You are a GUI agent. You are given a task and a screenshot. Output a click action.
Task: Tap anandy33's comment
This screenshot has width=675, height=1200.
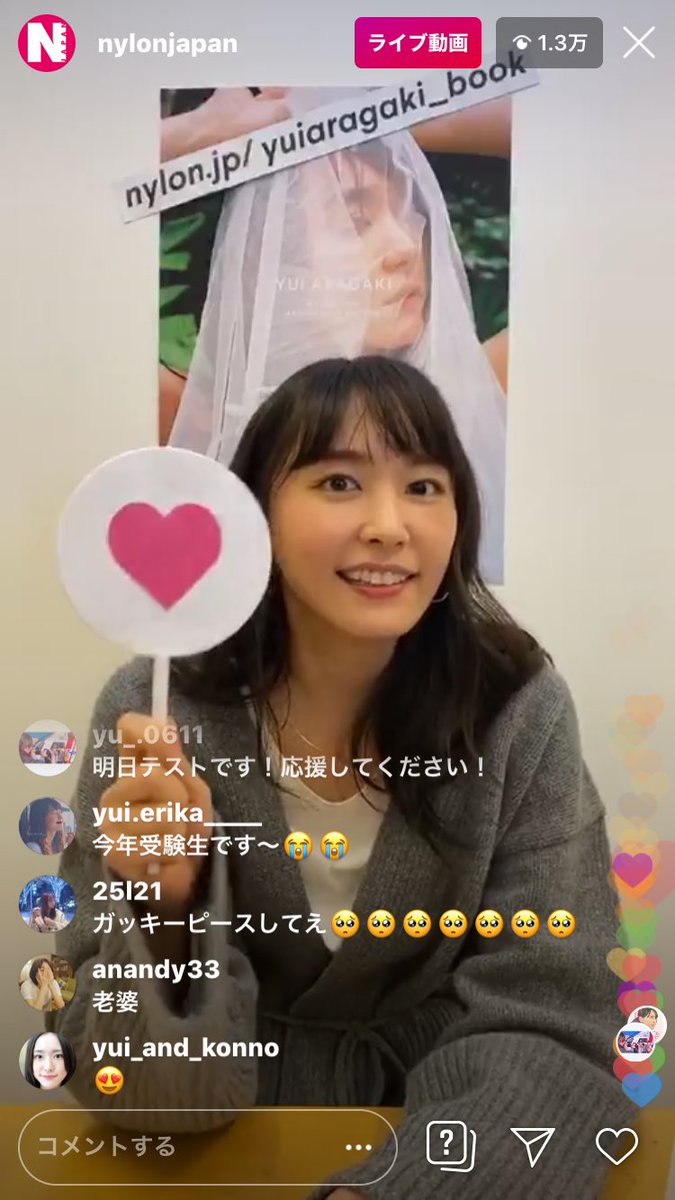click(x=156, y=986)
